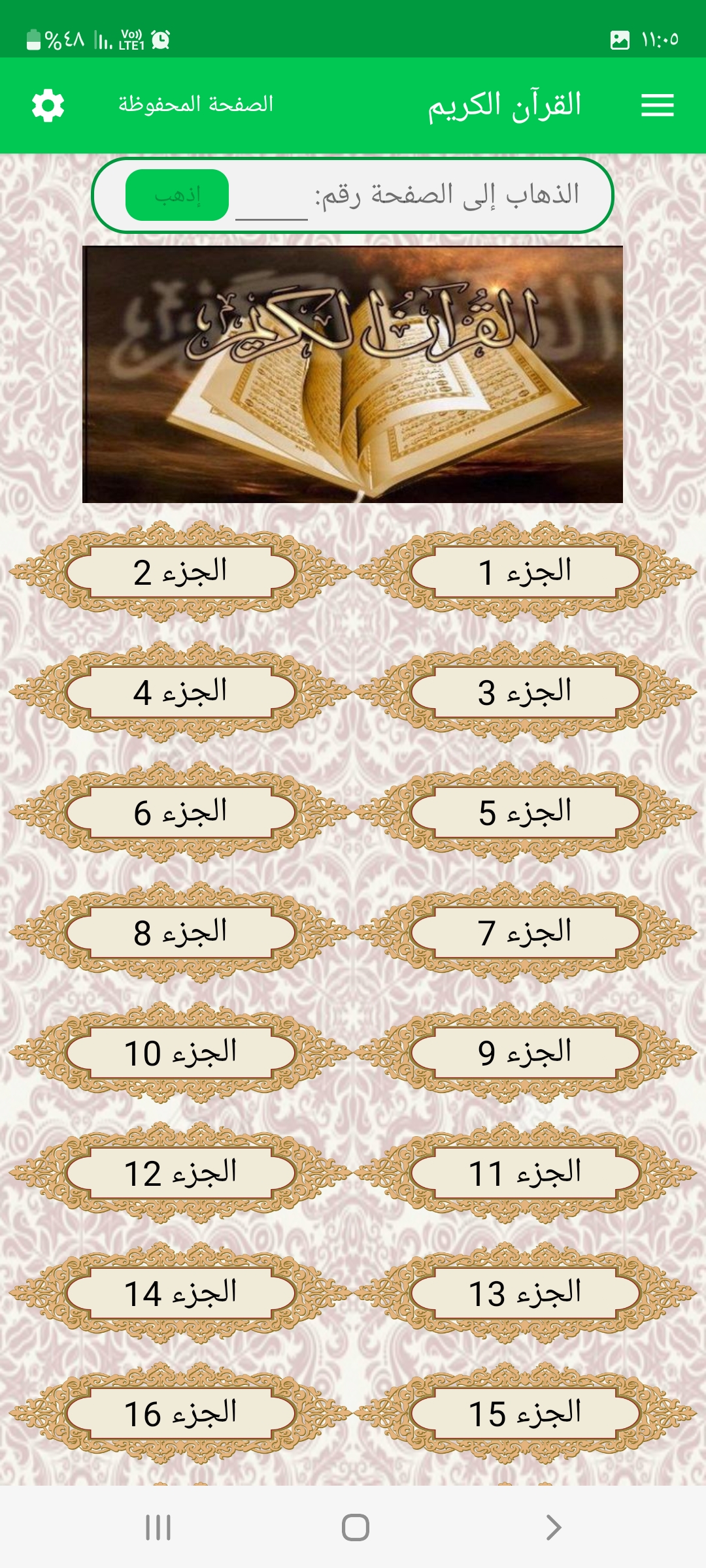Open الجزء 9
706x1568 pixels.
coord(525,1053)
